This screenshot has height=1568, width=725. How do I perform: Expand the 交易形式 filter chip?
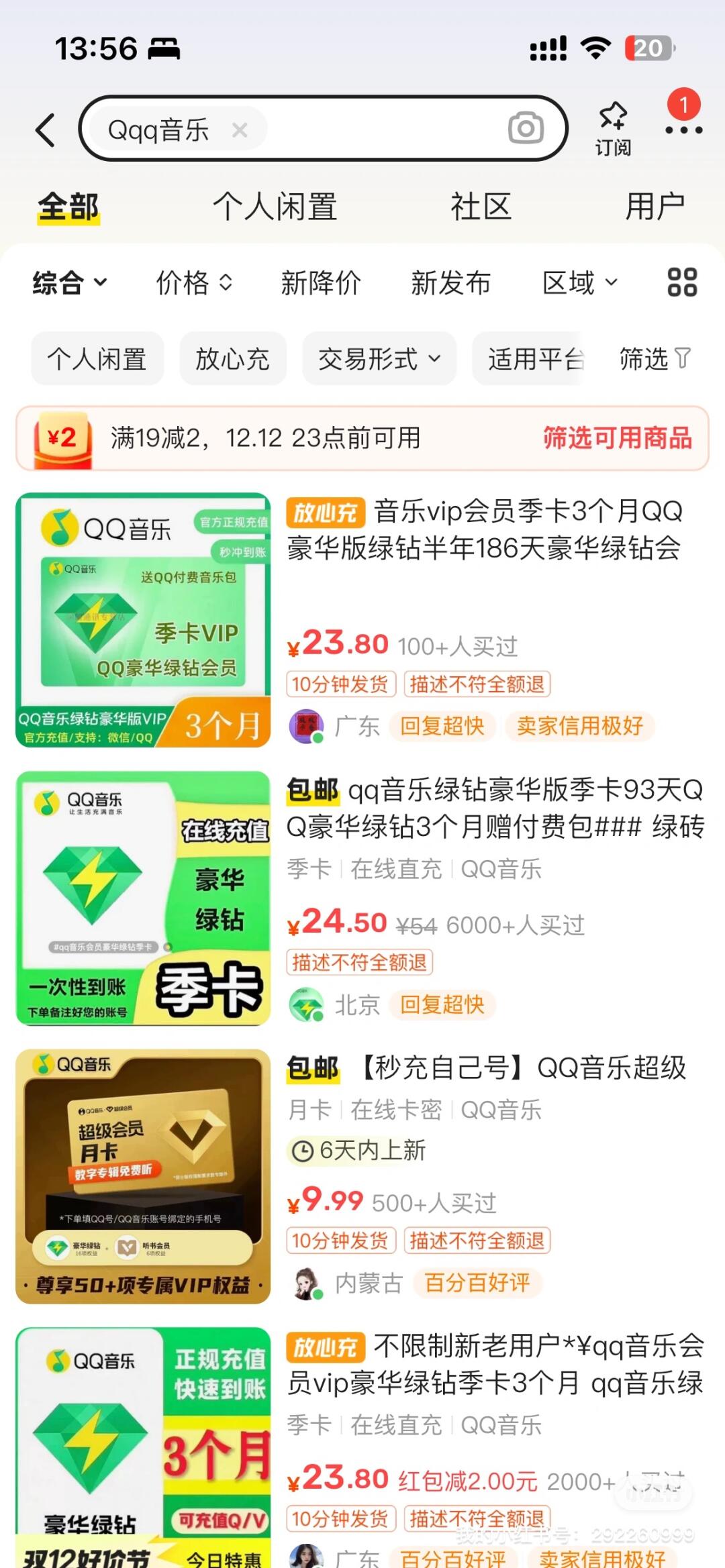pos(379,359)
